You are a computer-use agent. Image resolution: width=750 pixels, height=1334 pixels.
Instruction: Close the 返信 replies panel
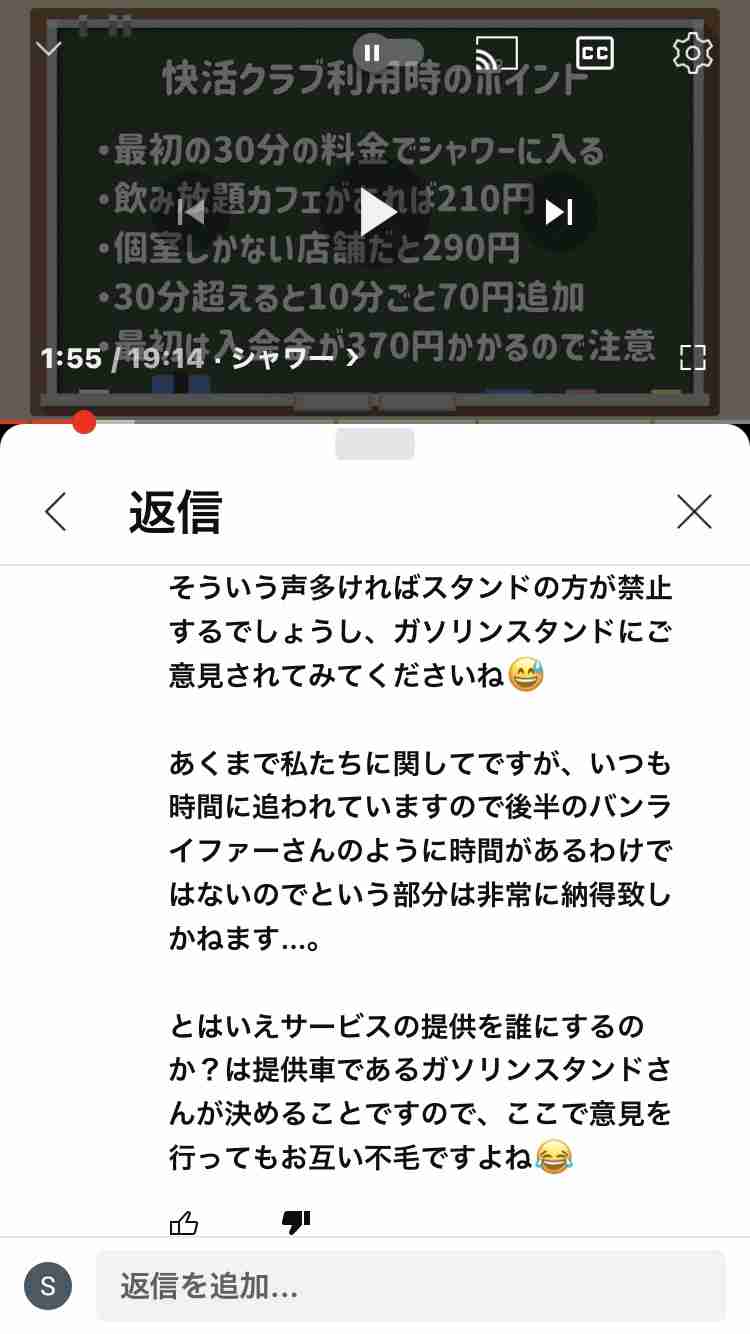click(693, 512)
